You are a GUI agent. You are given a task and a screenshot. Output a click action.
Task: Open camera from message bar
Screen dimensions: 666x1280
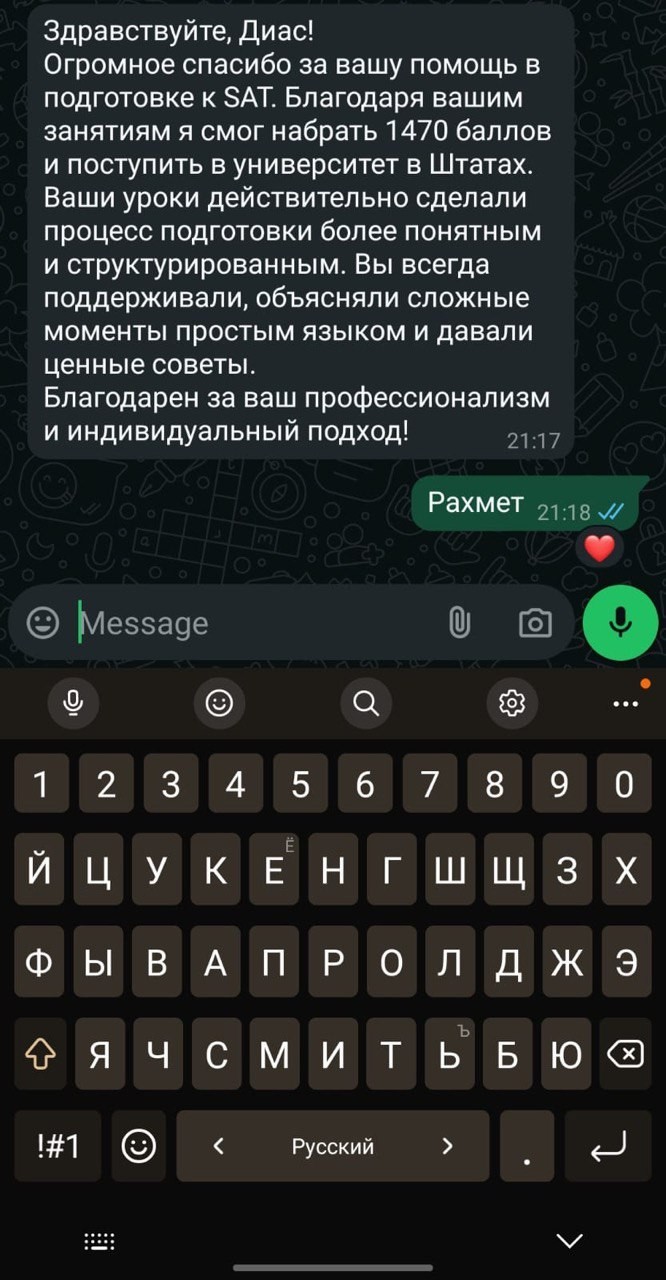click(x=535, y=623)
